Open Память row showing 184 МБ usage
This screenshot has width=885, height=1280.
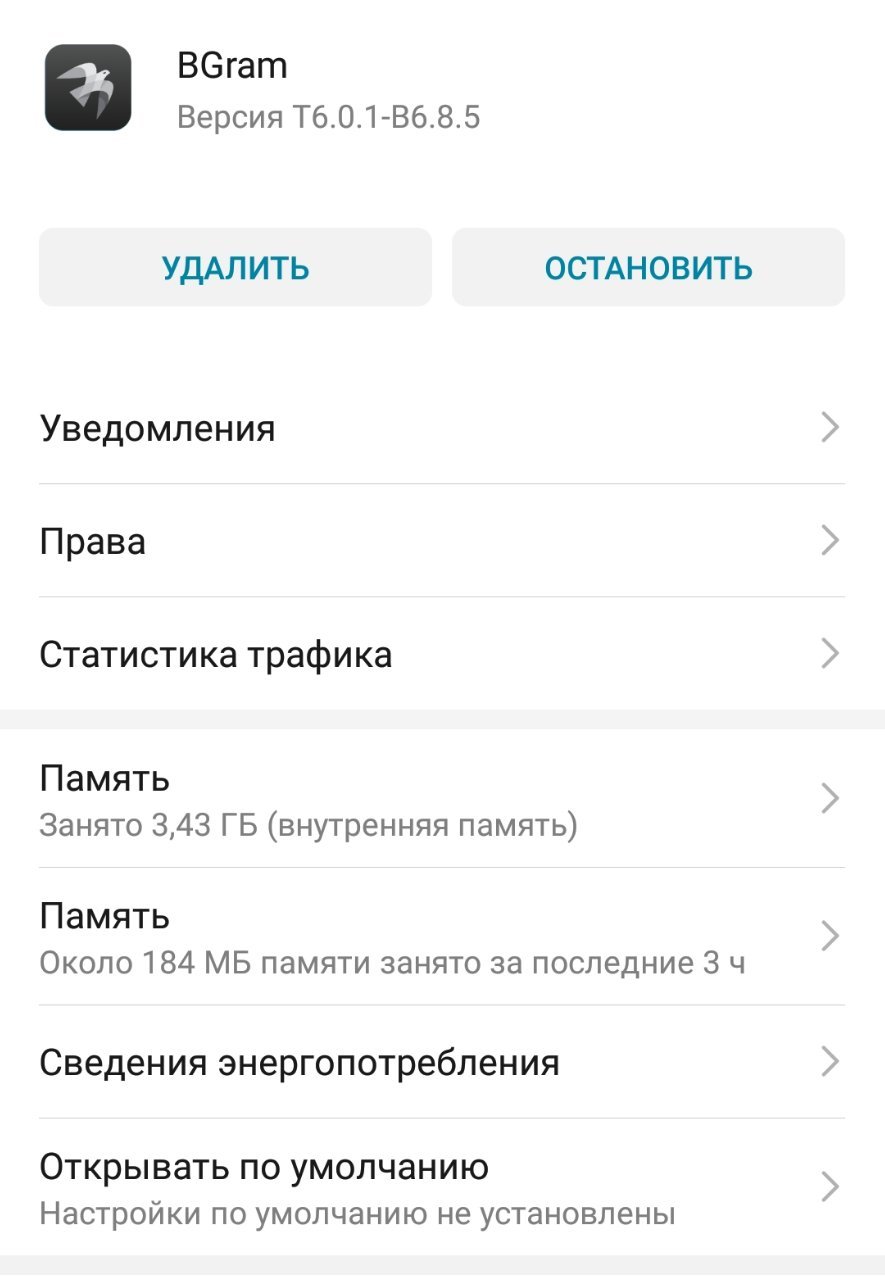(x=440, y=938)
